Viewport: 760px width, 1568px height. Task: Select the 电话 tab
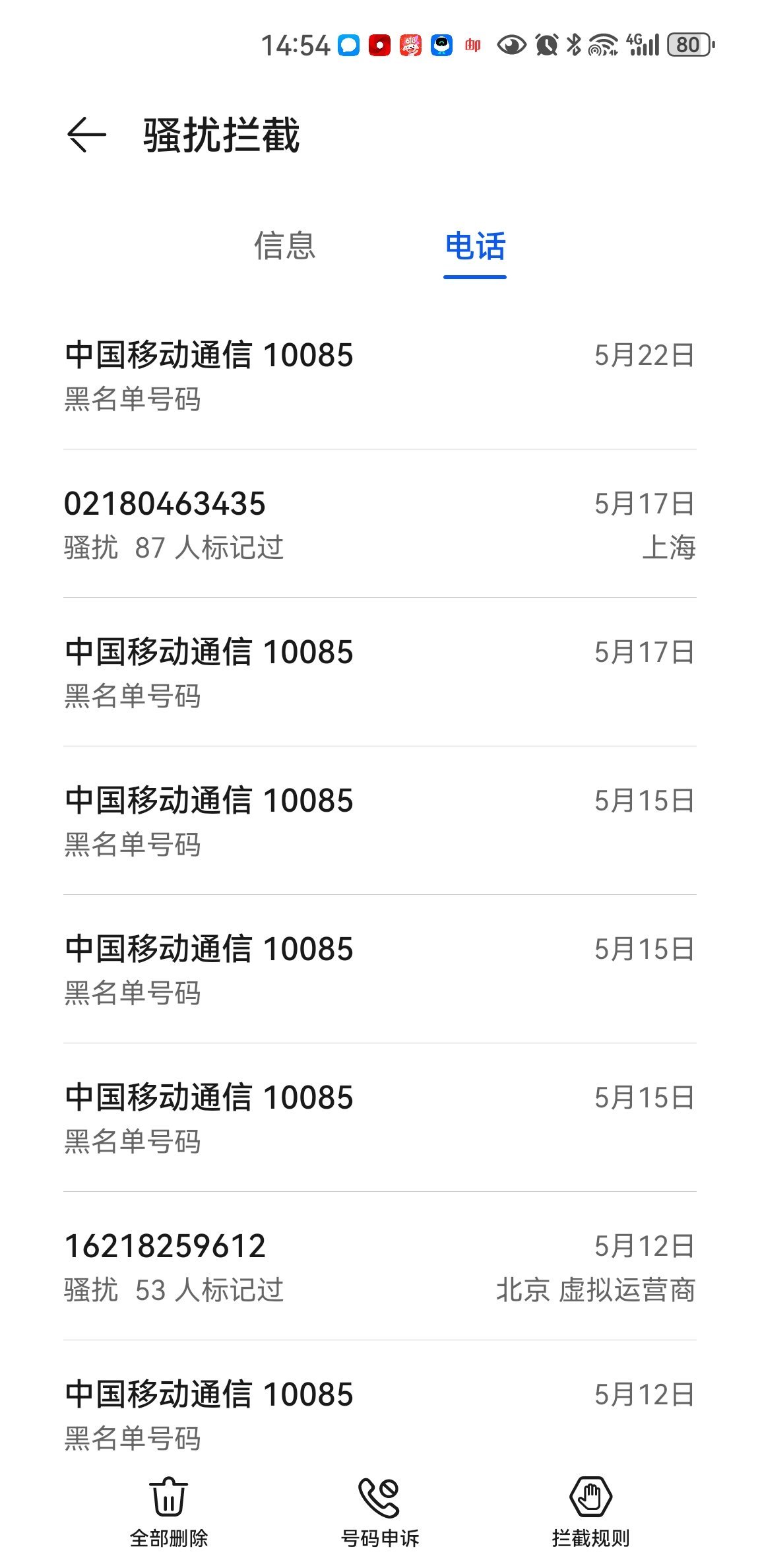pos(475,246)
